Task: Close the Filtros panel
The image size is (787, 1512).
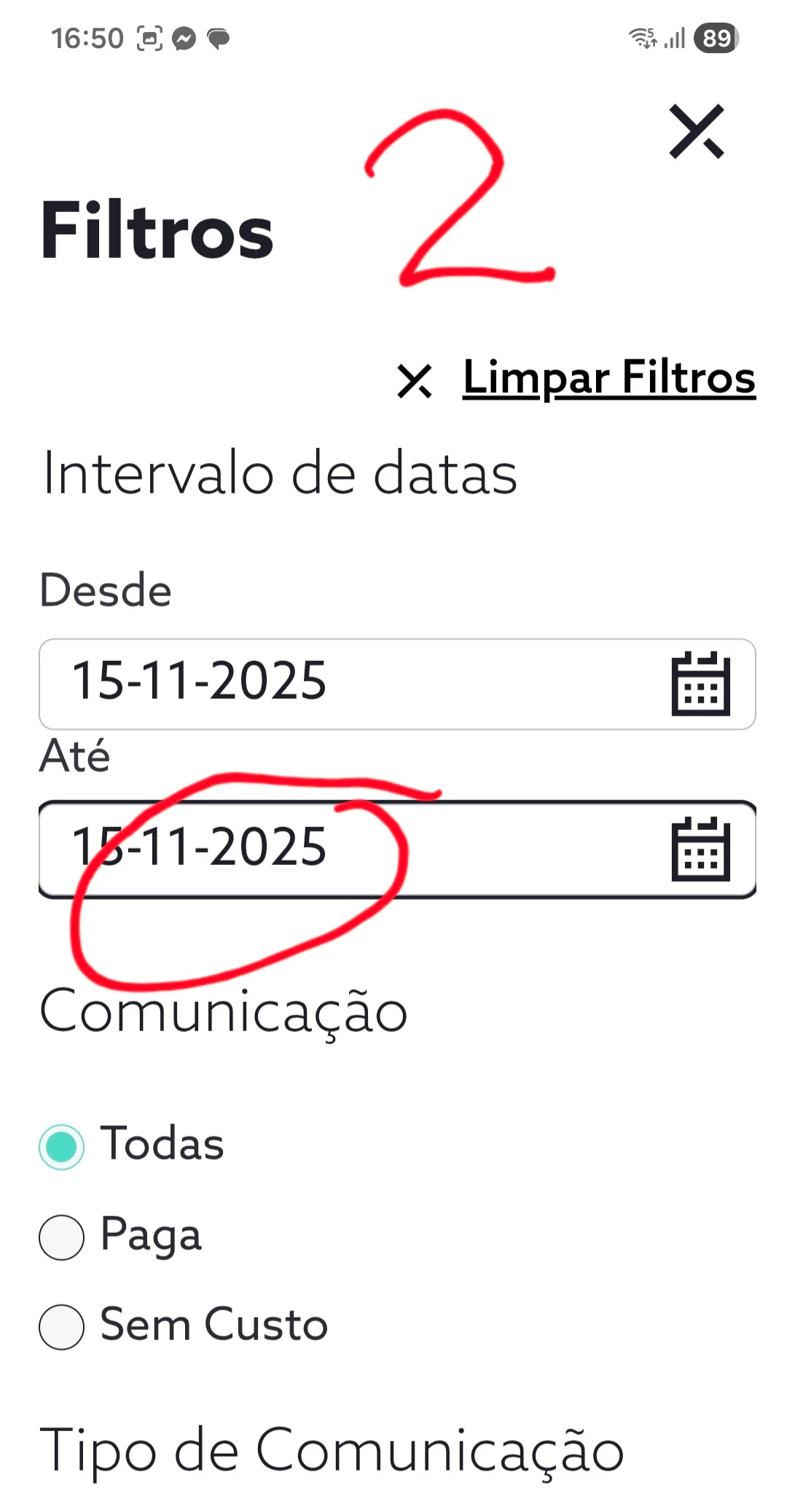Action: 696,132
